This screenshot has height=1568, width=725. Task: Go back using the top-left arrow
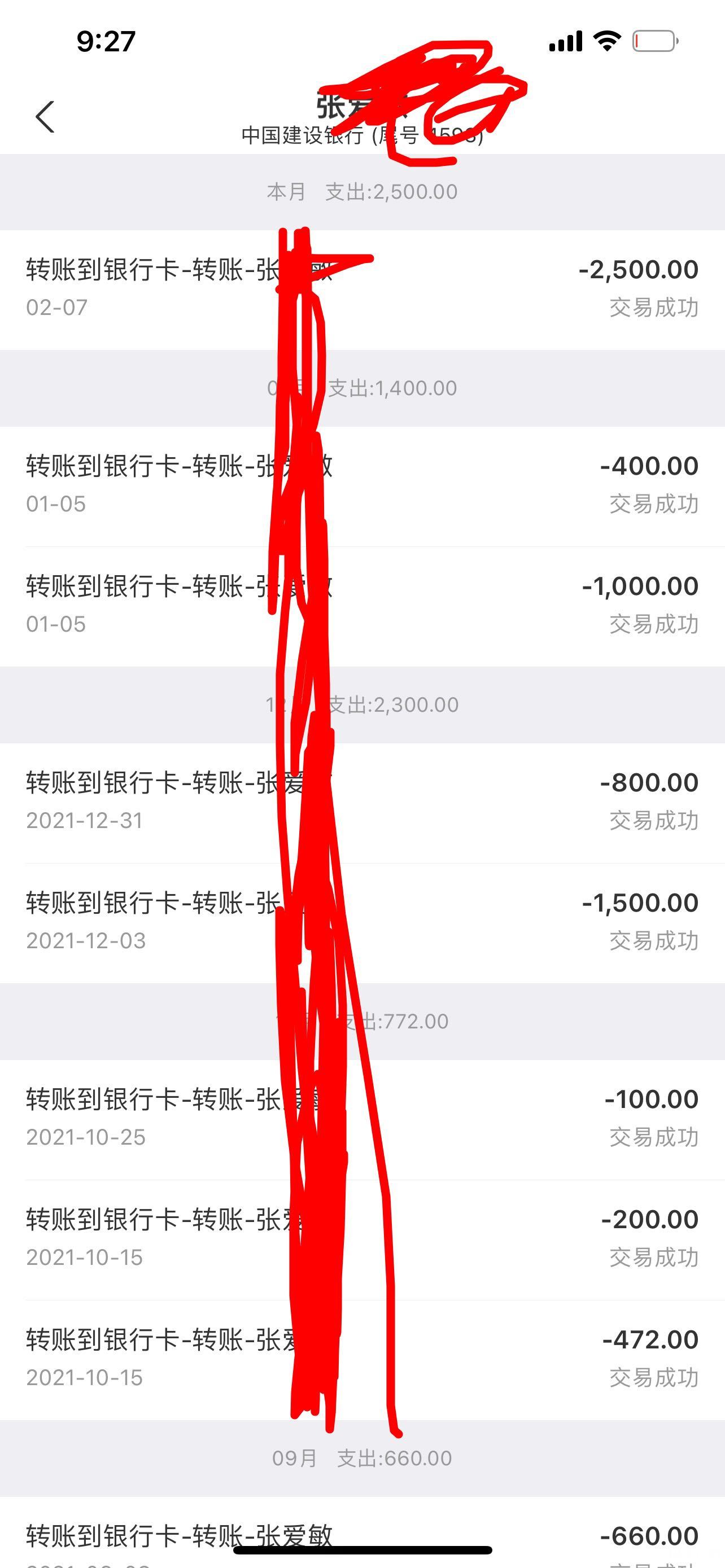(x=45, y=117)
